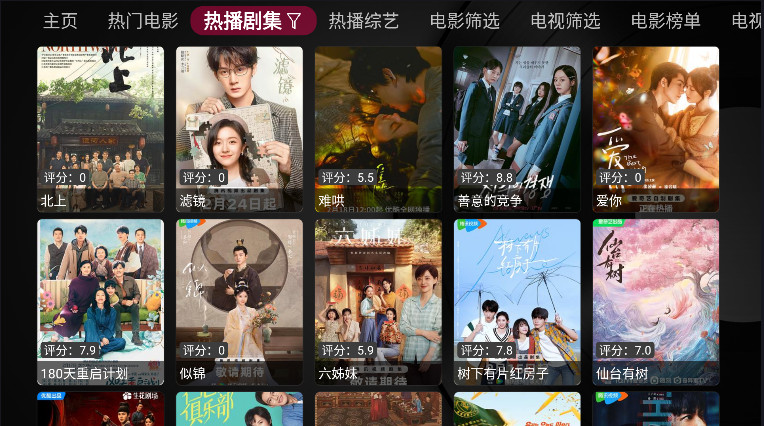
Task: Go to the 电影筛选 tab
Action: tap(465, 21)
